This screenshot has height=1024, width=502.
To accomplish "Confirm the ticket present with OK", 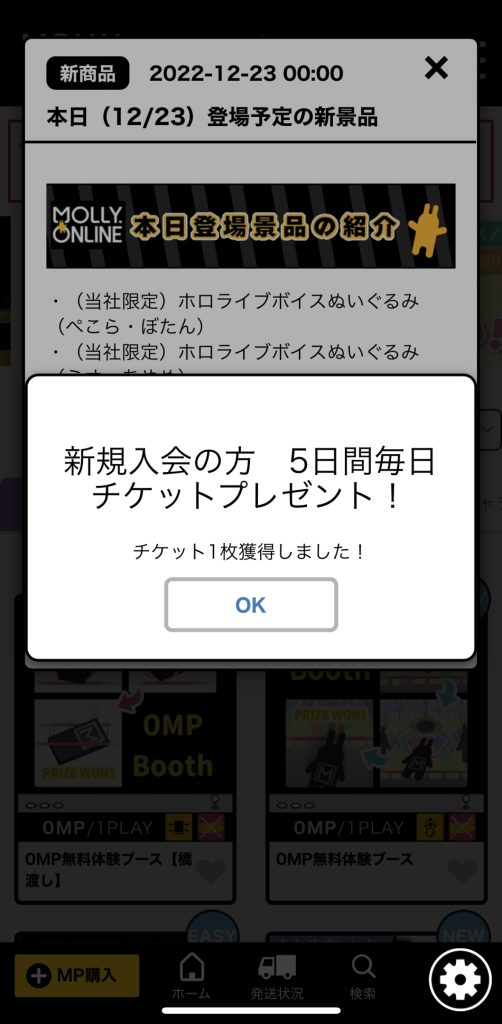I will 251,605.
